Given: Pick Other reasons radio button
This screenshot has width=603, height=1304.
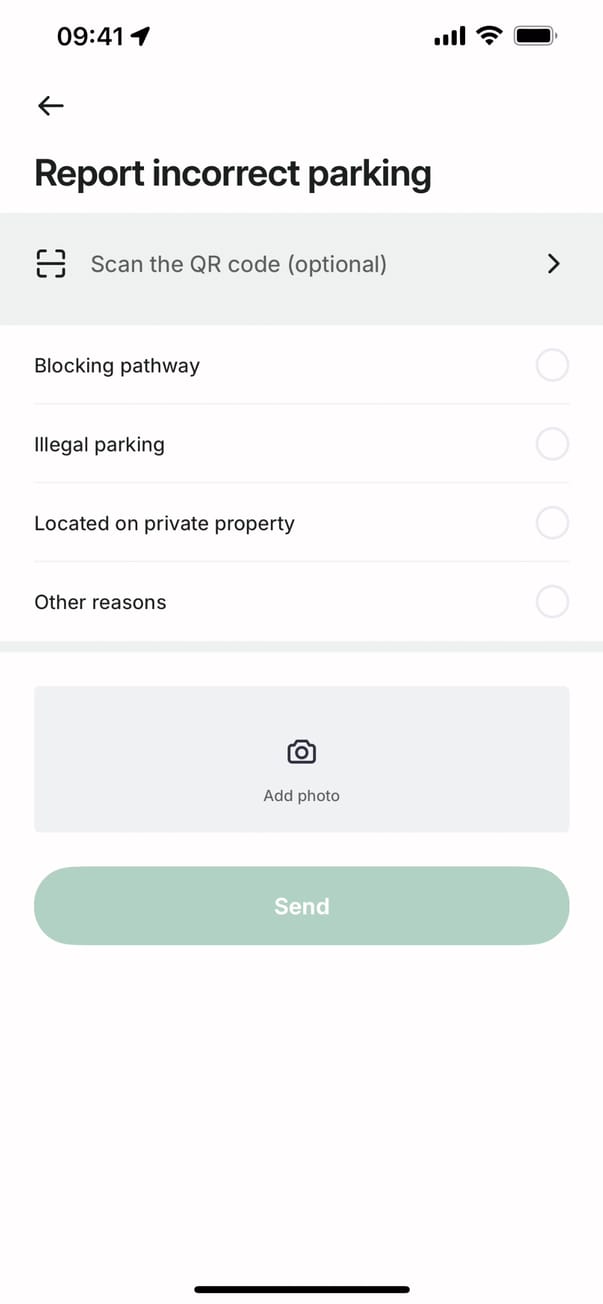Looking at the screenshot, I should click(x=552, y=602).
